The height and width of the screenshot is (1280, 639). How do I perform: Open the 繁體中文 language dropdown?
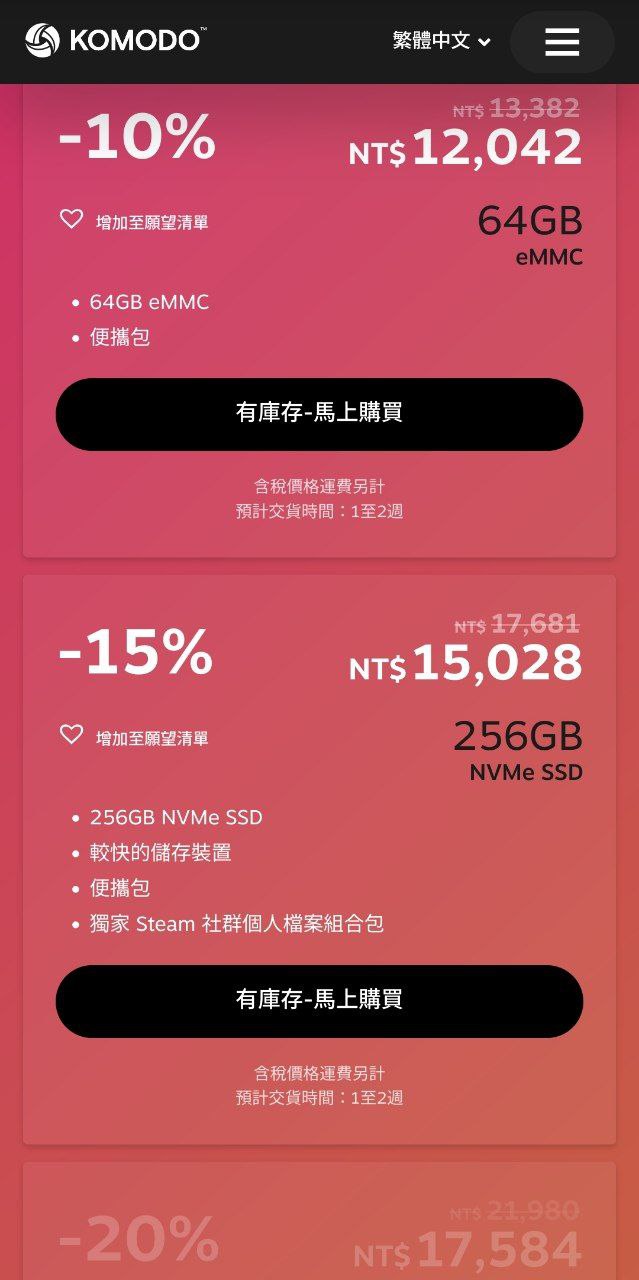[441, 41]
